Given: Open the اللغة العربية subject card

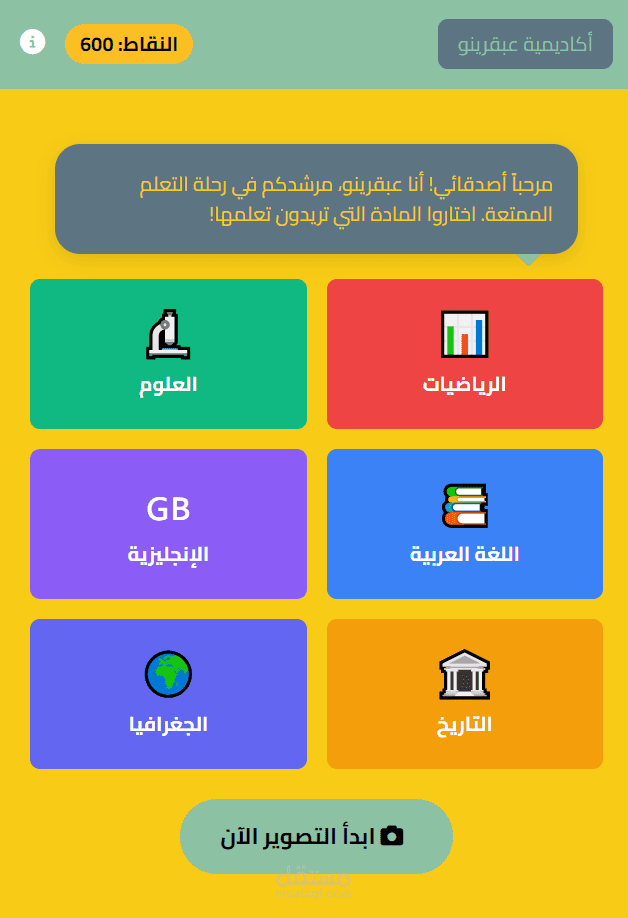Looking at the screenshot, I should [x=465, y=523].
